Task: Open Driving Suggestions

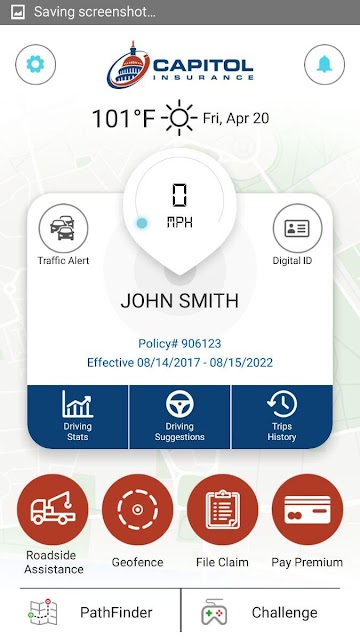Action: pyautogui.click(x=180, y=417)
